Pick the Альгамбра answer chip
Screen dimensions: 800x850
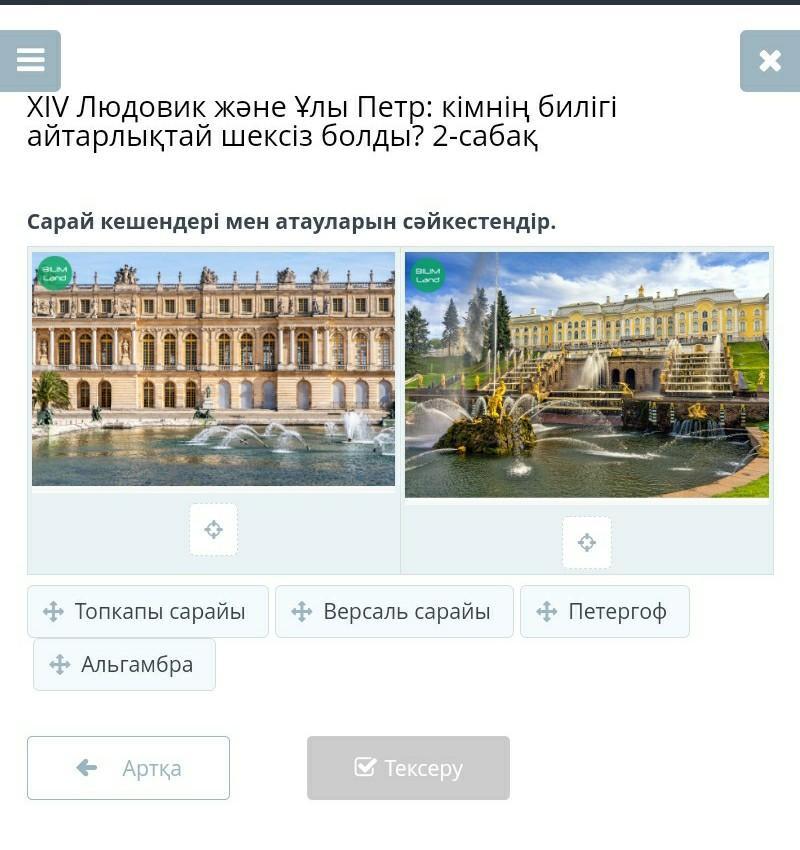click(124, 664)
